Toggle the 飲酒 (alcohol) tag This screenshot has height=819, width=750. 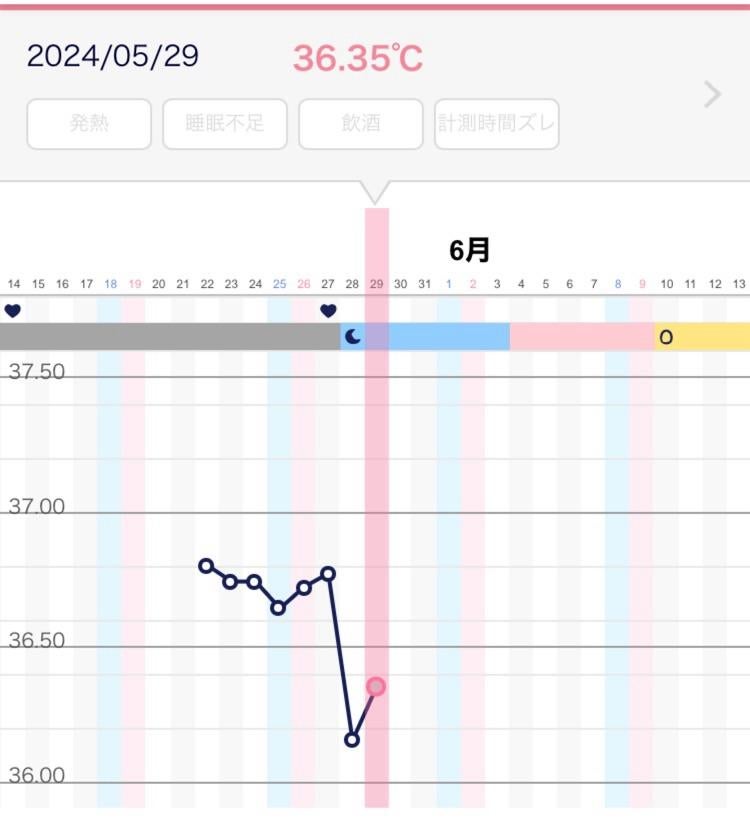[x=360, y=124]
